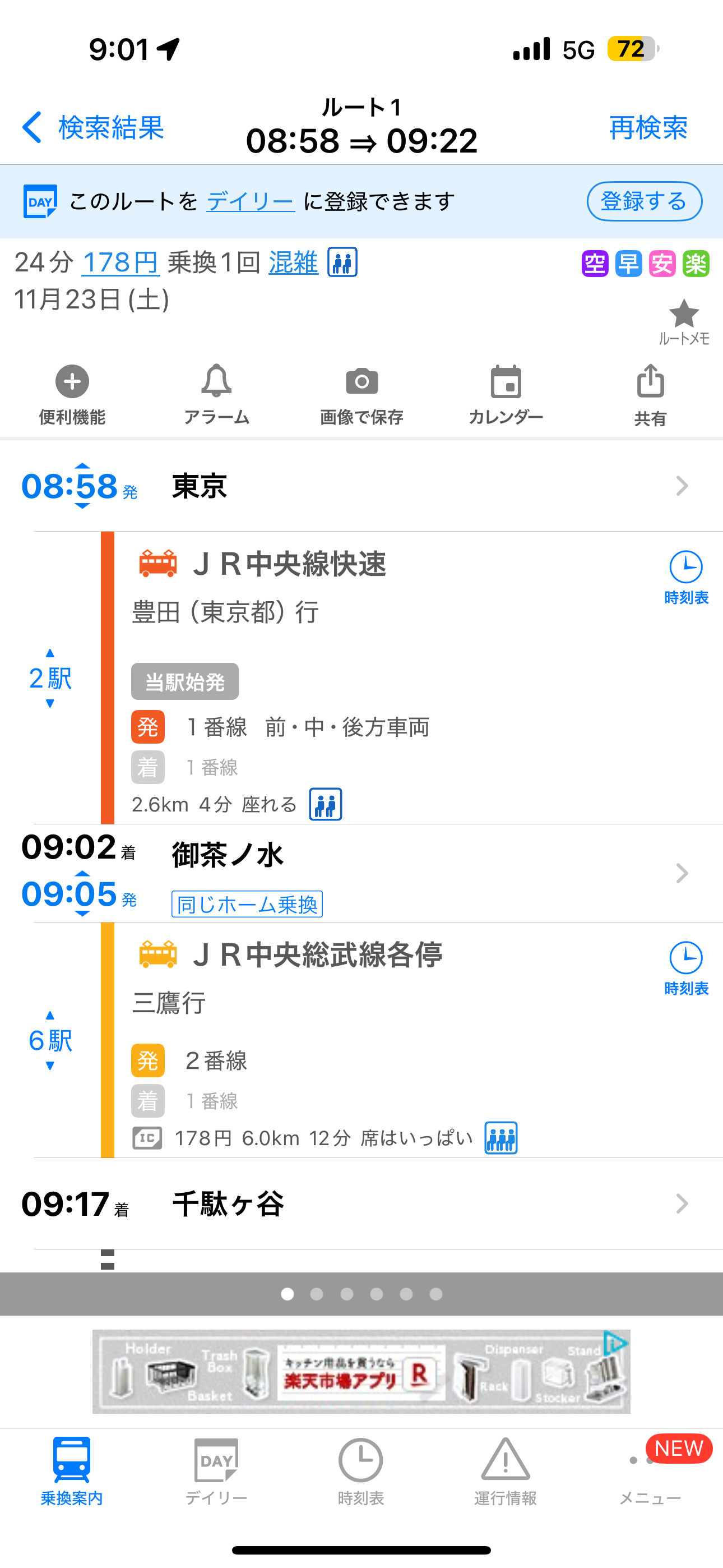Open the デイリー link
The width and height of the screenshot is (723, 1568).
[x=251, y=201]
